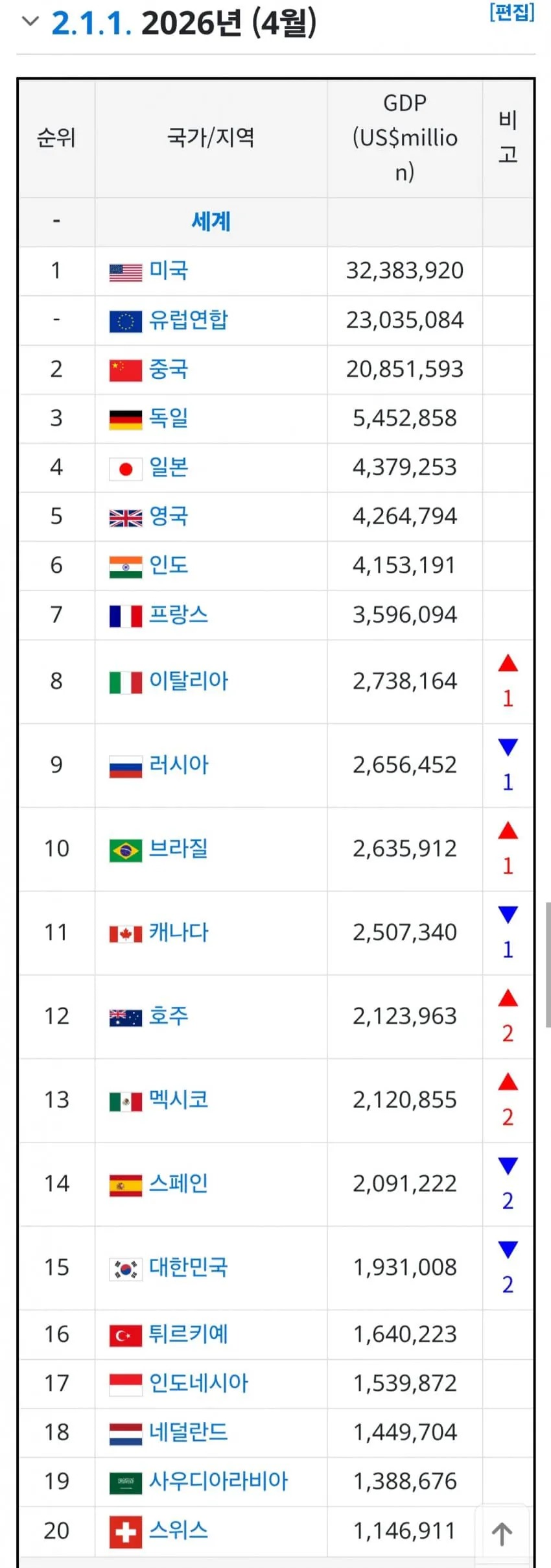Viewport: 551px width, 1568px height.
Task: Select the 캐나다 link
Action: 178,932
